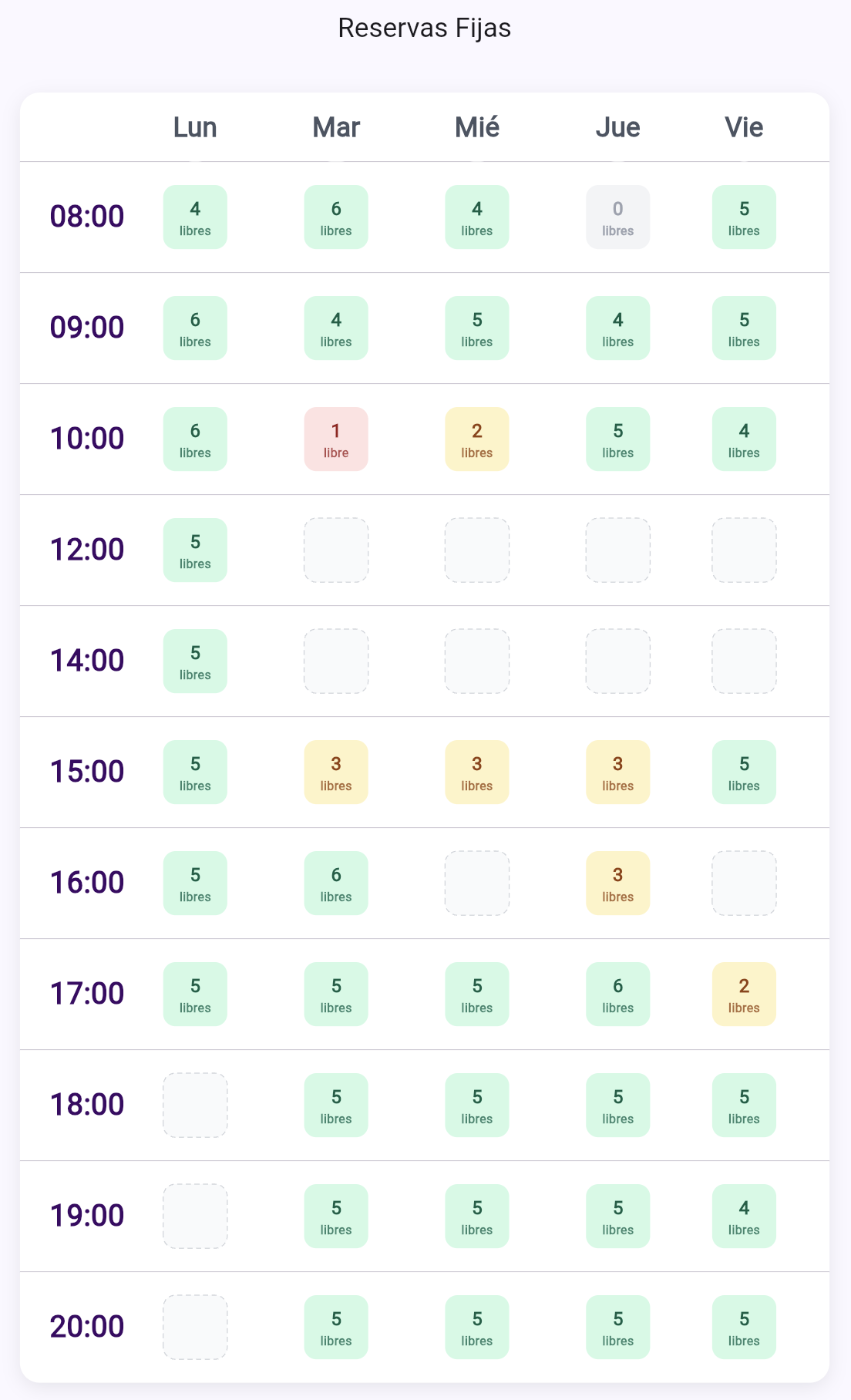Viewport: 851px width, 1400px height.
Task: Select the Jueves 16:00 slot with 3 libres
Action: pyautogui.click(x=617, y=883)
